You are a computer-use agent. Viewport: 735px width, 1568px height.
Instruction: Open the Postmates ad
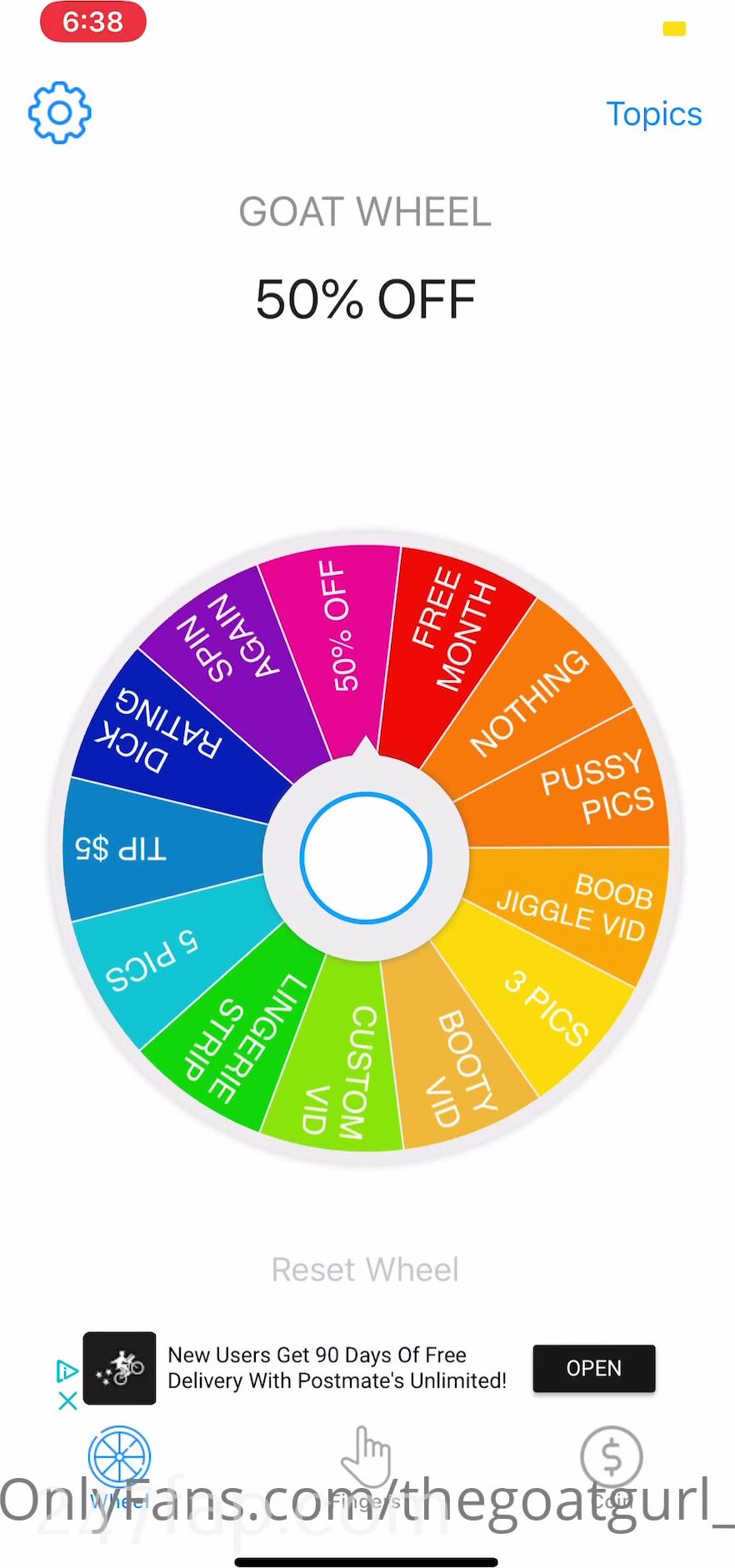point(593,1368)
